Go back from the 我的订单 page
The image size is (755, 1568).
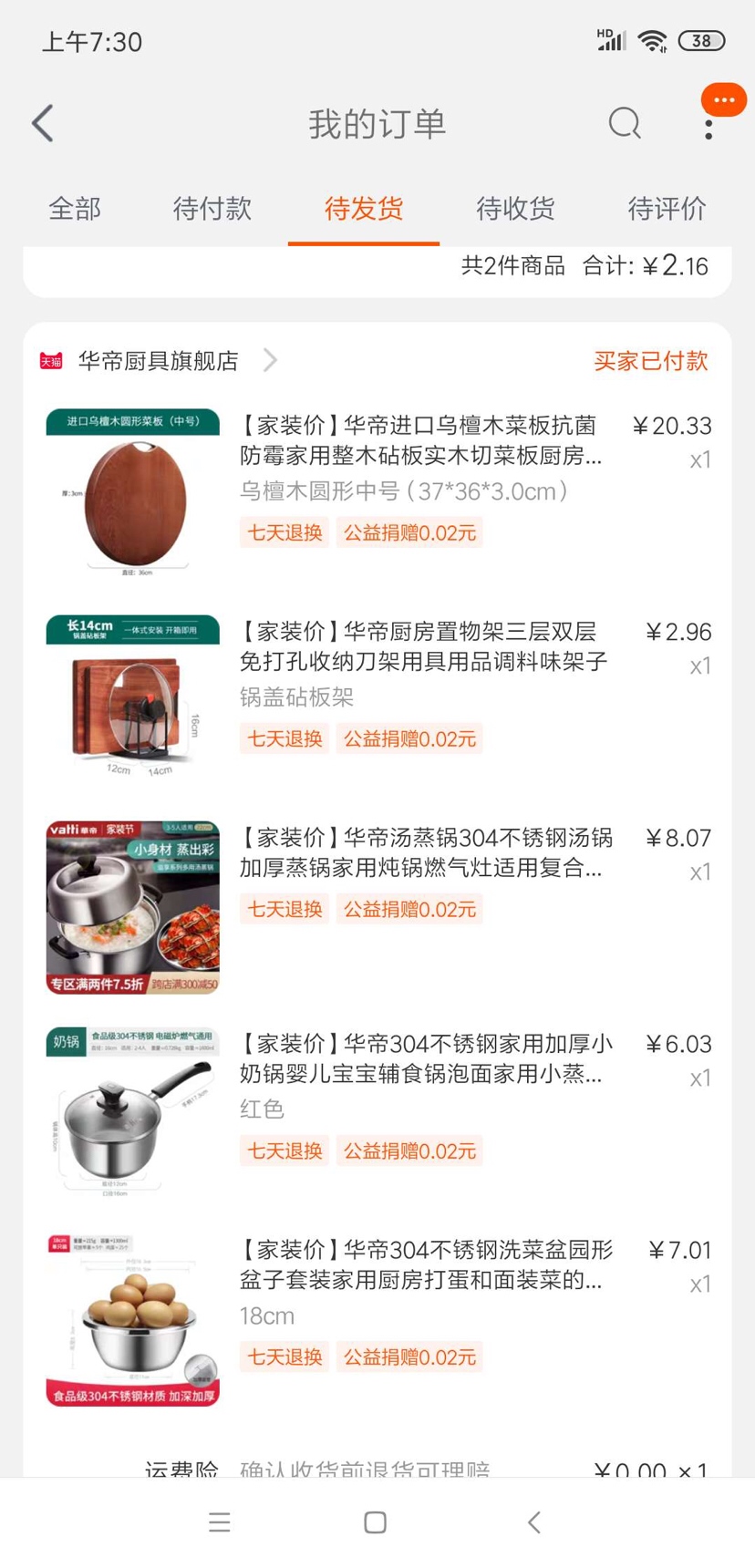click(43, 124)
